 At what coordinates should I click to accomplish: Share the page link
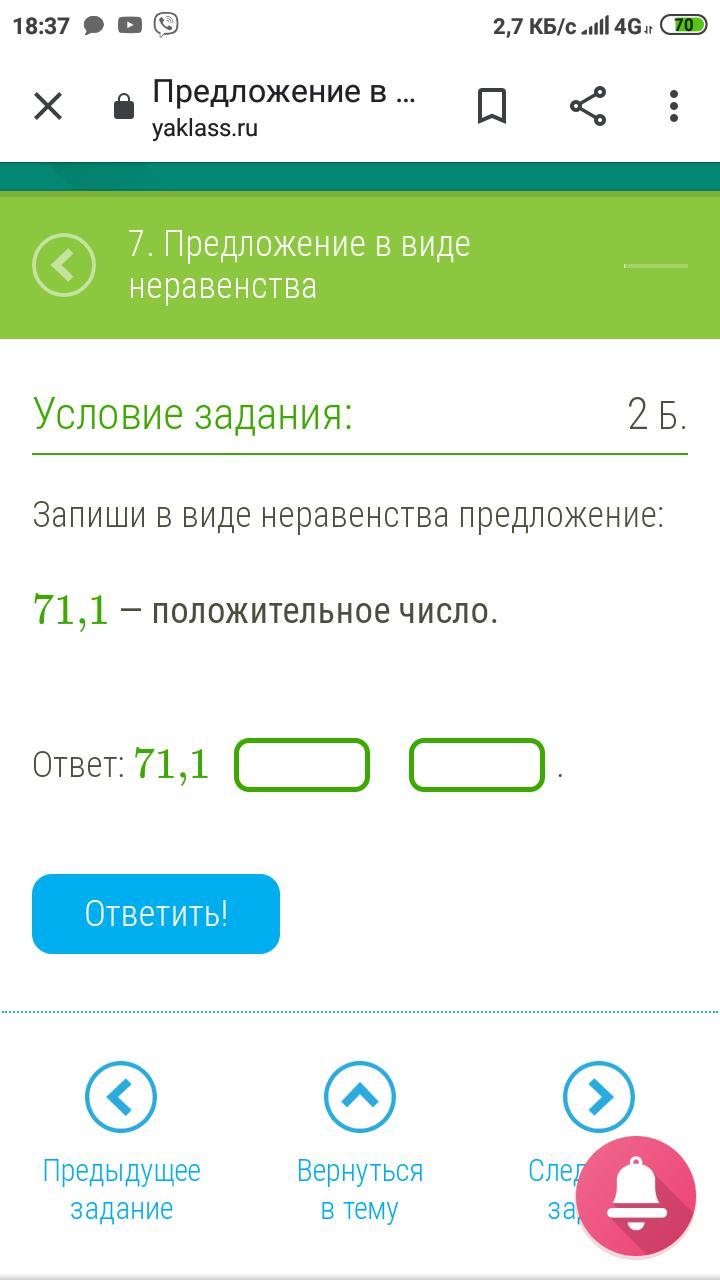click(x=588, y=106)
